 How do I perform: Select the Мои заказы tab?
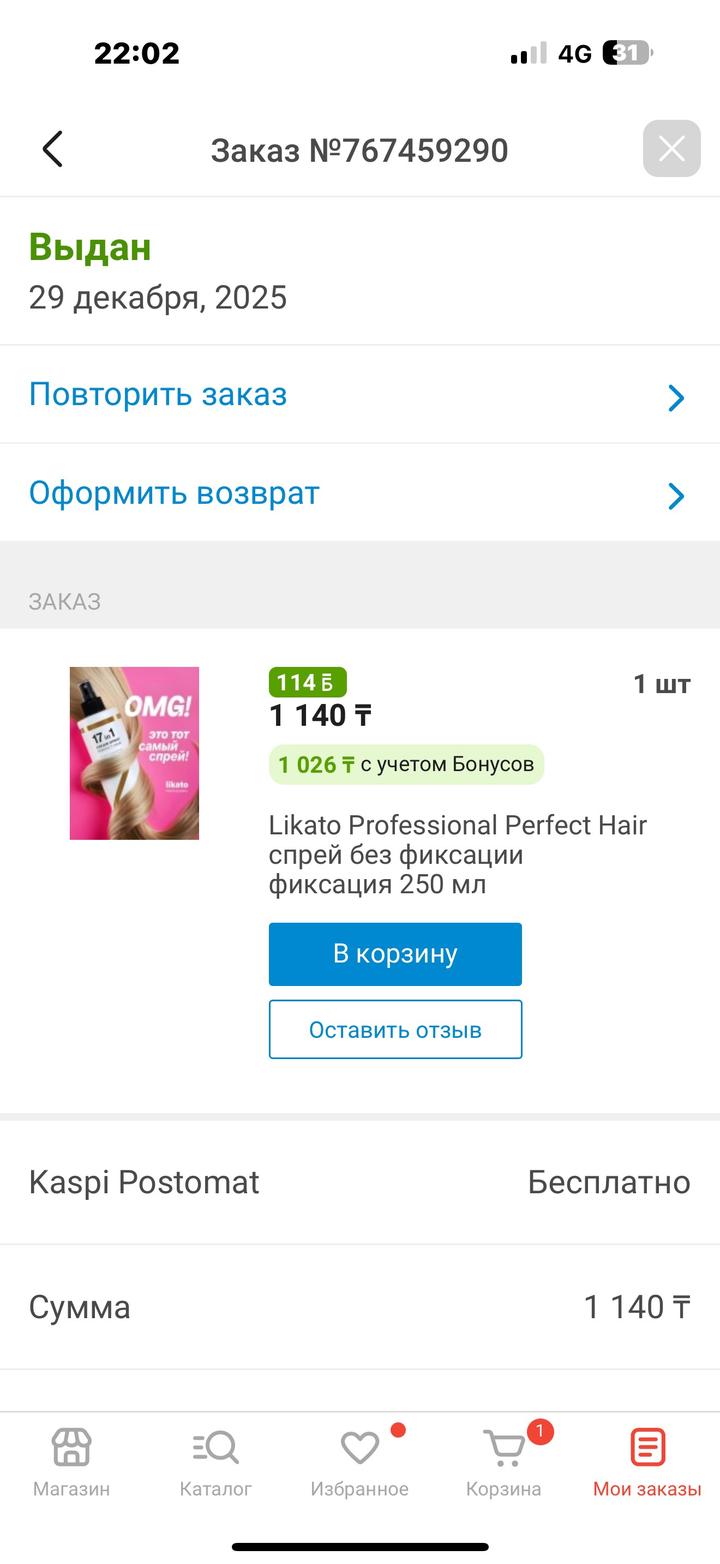[x=647, y=1461]
